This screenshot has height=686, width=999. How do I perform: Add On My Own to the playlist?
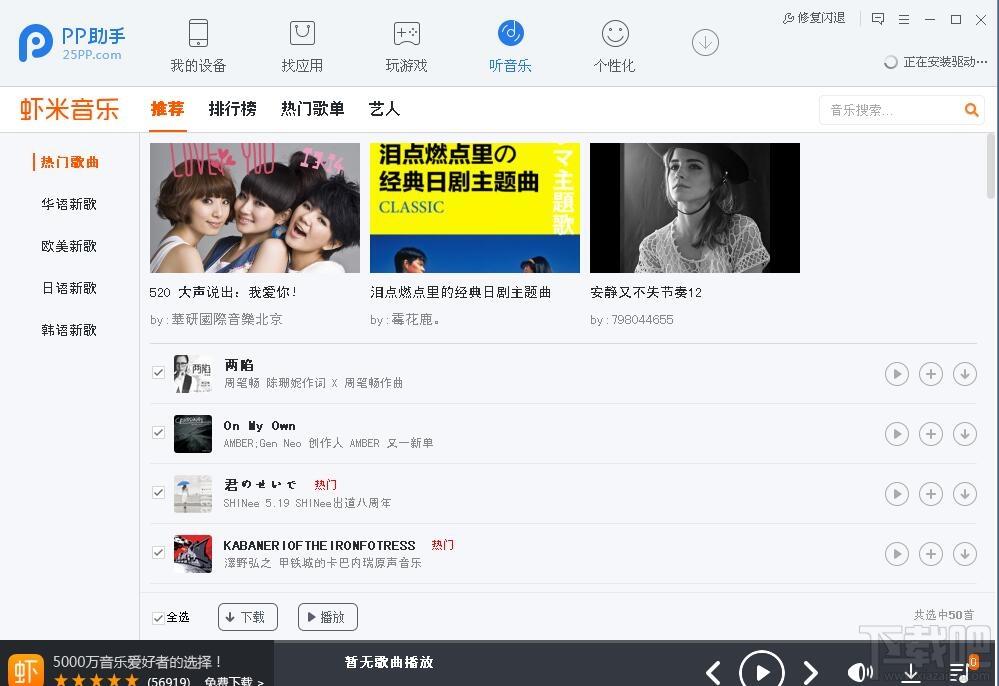click(x=930, y=434)
